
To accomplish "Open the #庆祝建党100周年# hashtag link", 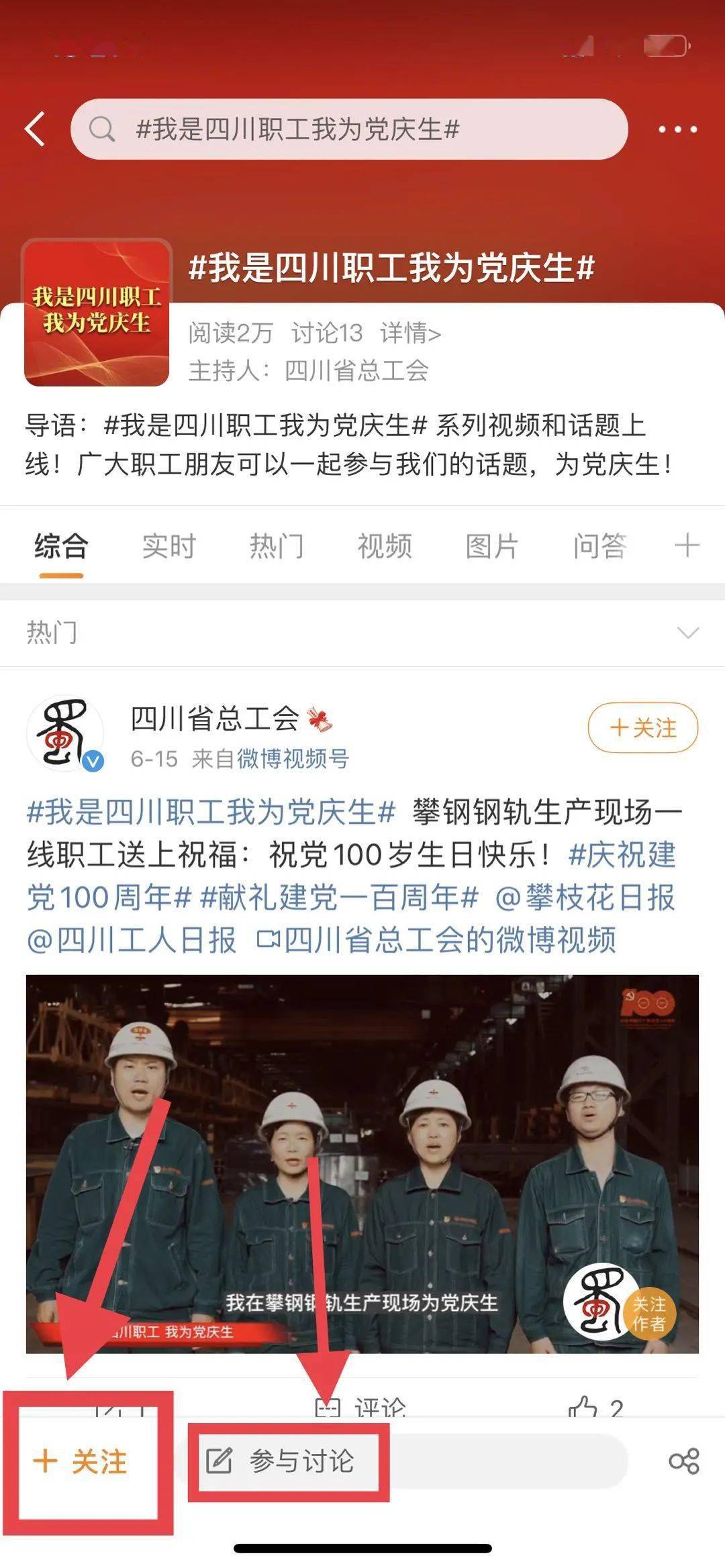I will [x=621, y=855].
